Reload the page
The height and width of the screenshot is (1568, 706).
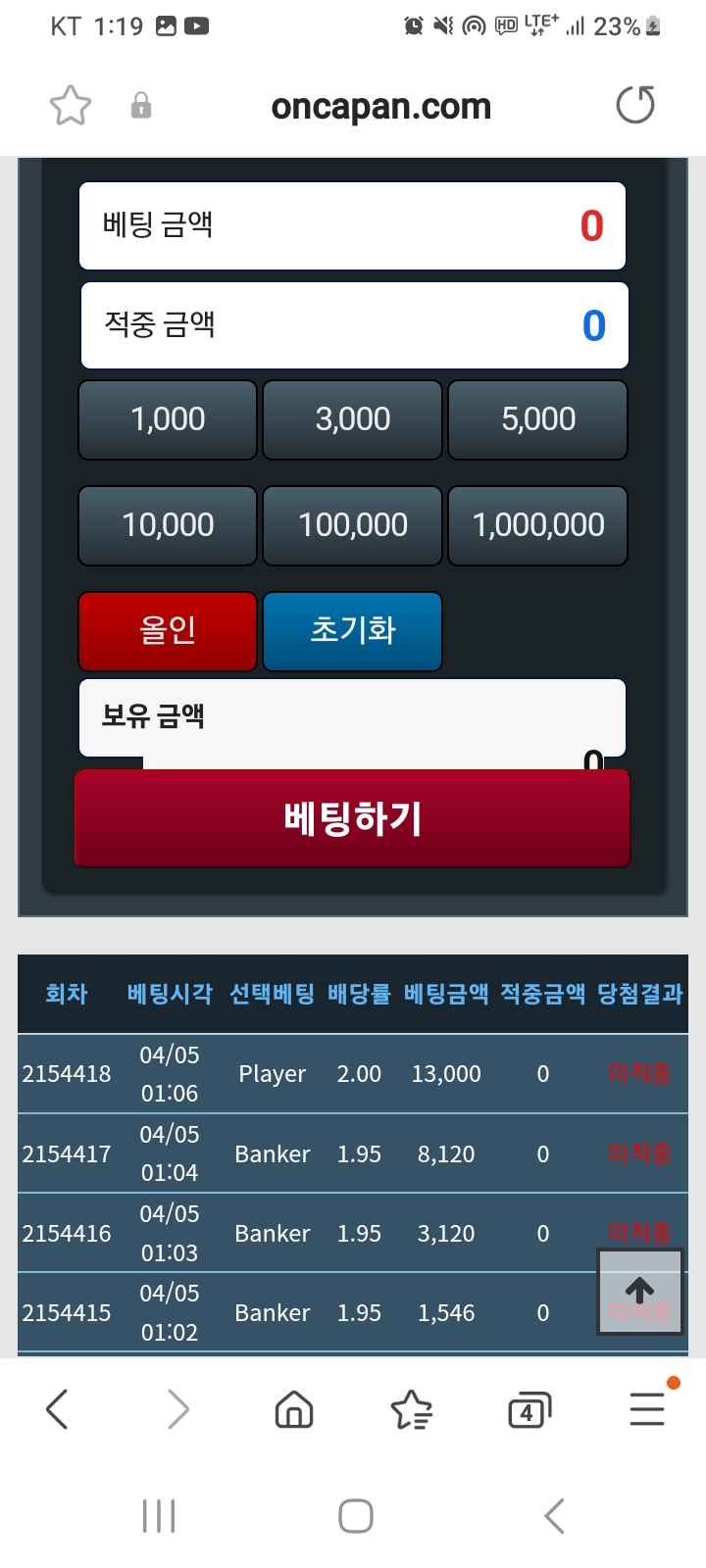[x=634, y=105]
